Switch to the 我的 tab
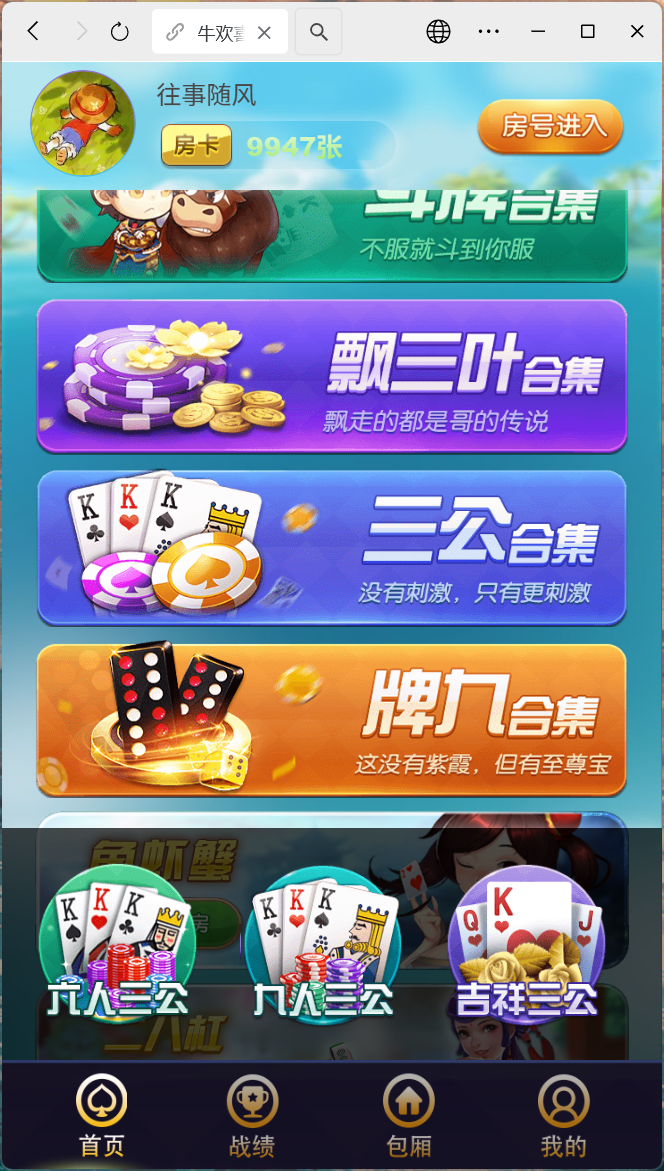Screen dimensions: 664x1171 coord(563,1116)
